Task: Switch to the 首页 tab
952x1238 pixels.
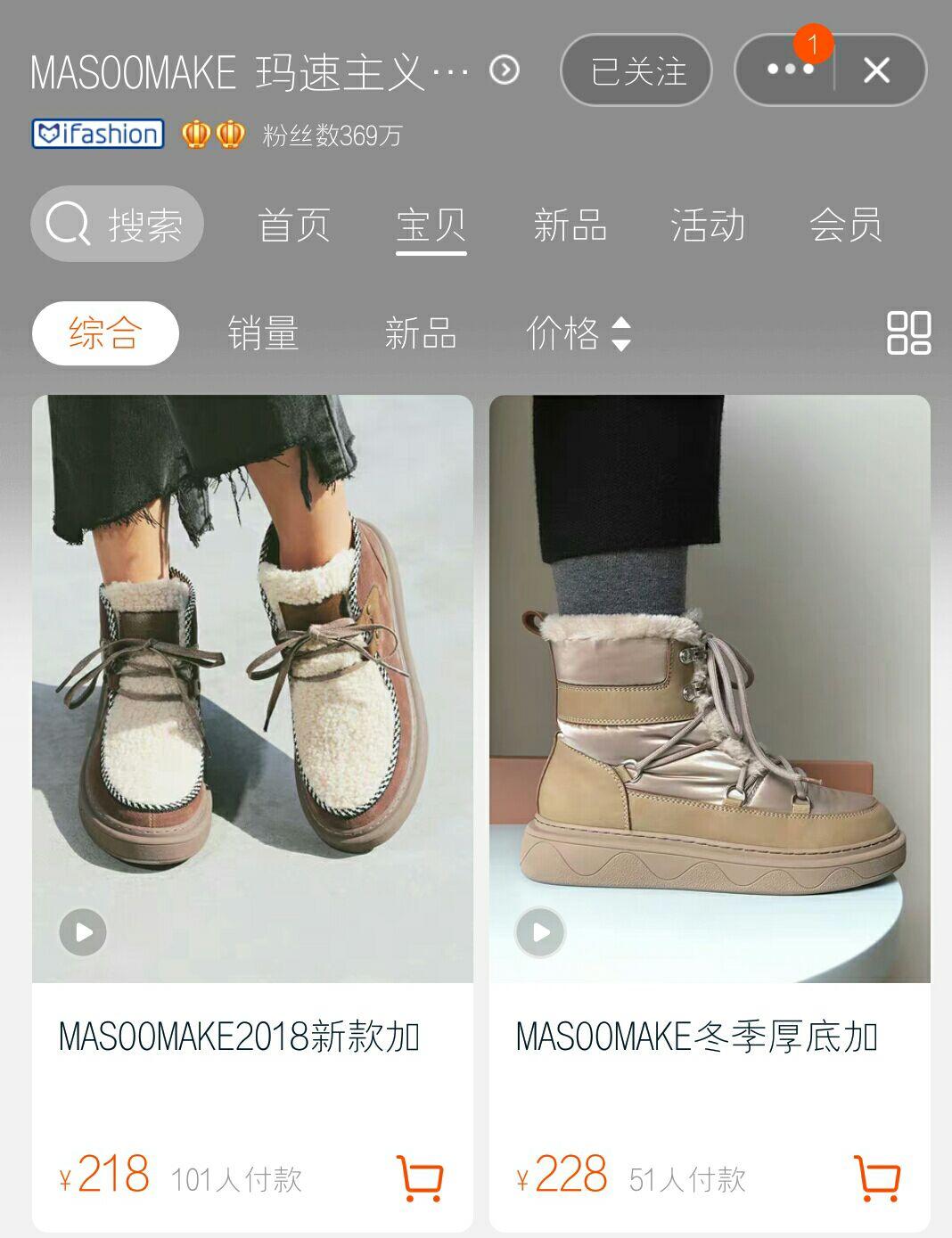Action: click(294, 225)
